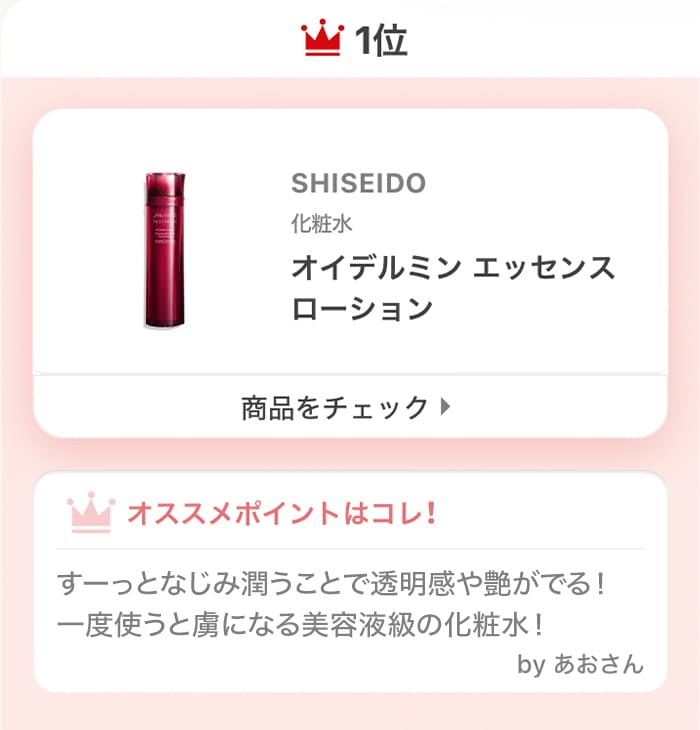The width and height of the screenshot is (700, 730).
Task: Tap the 商品をチェック button
Action: point(348,407)
